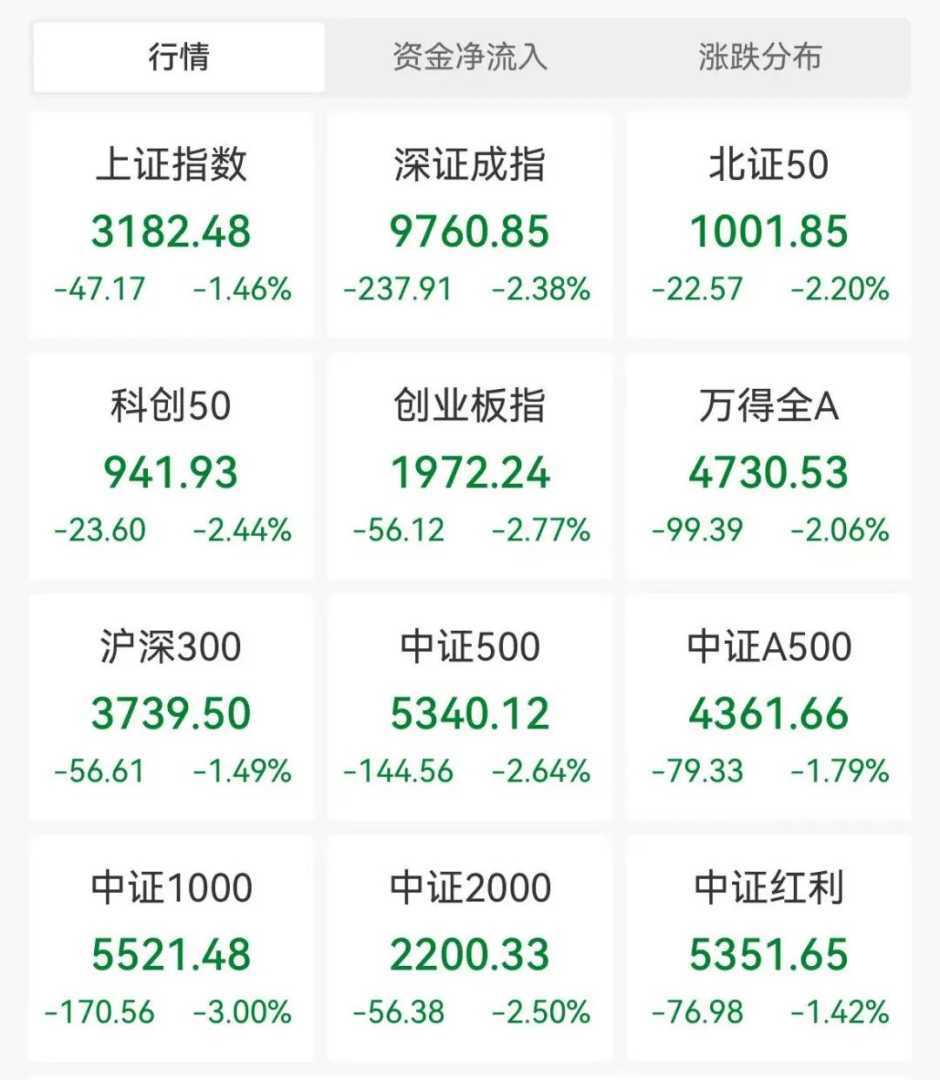Check 中证红利 index details

point(769,949)
